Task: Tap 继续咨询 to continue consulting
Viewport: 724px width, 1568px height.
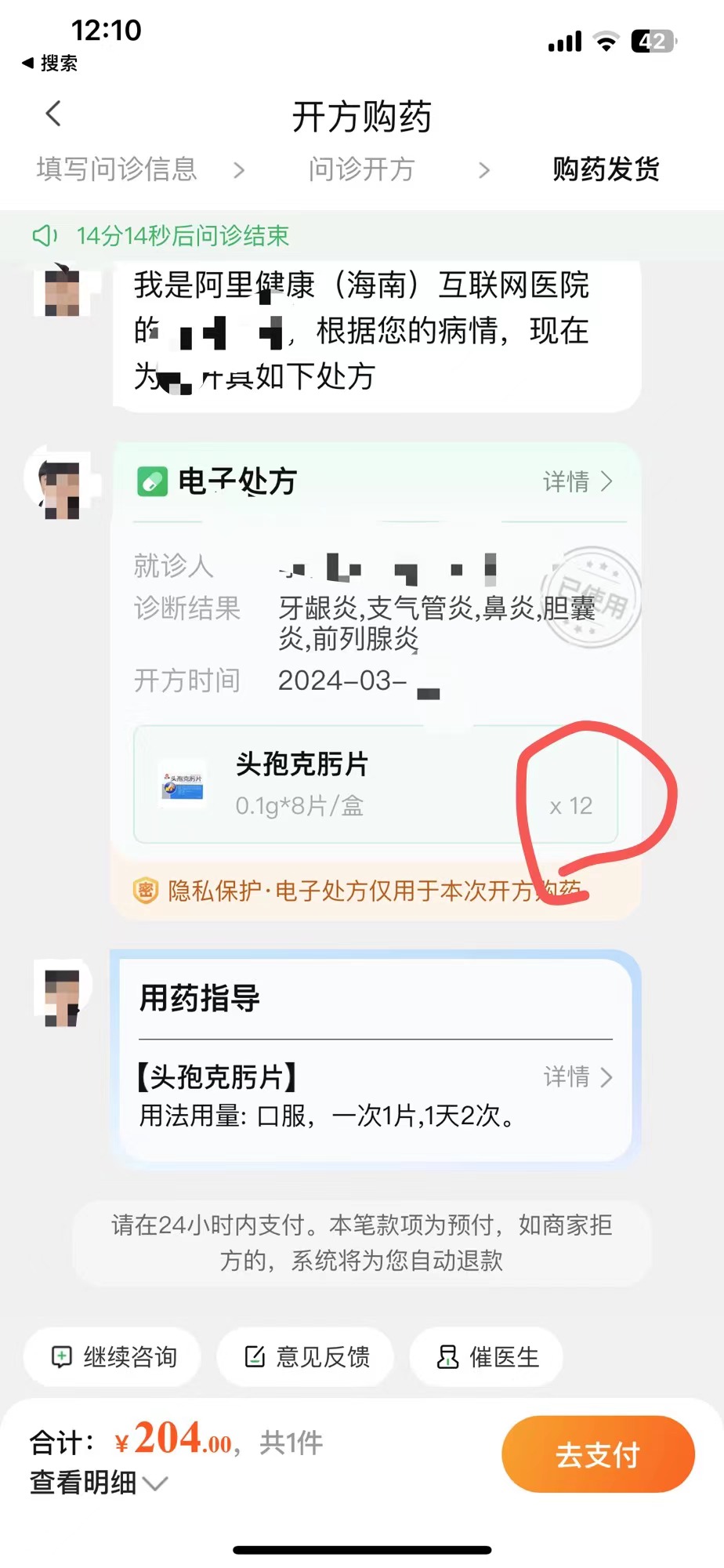Action: (x=114, y=1357)
